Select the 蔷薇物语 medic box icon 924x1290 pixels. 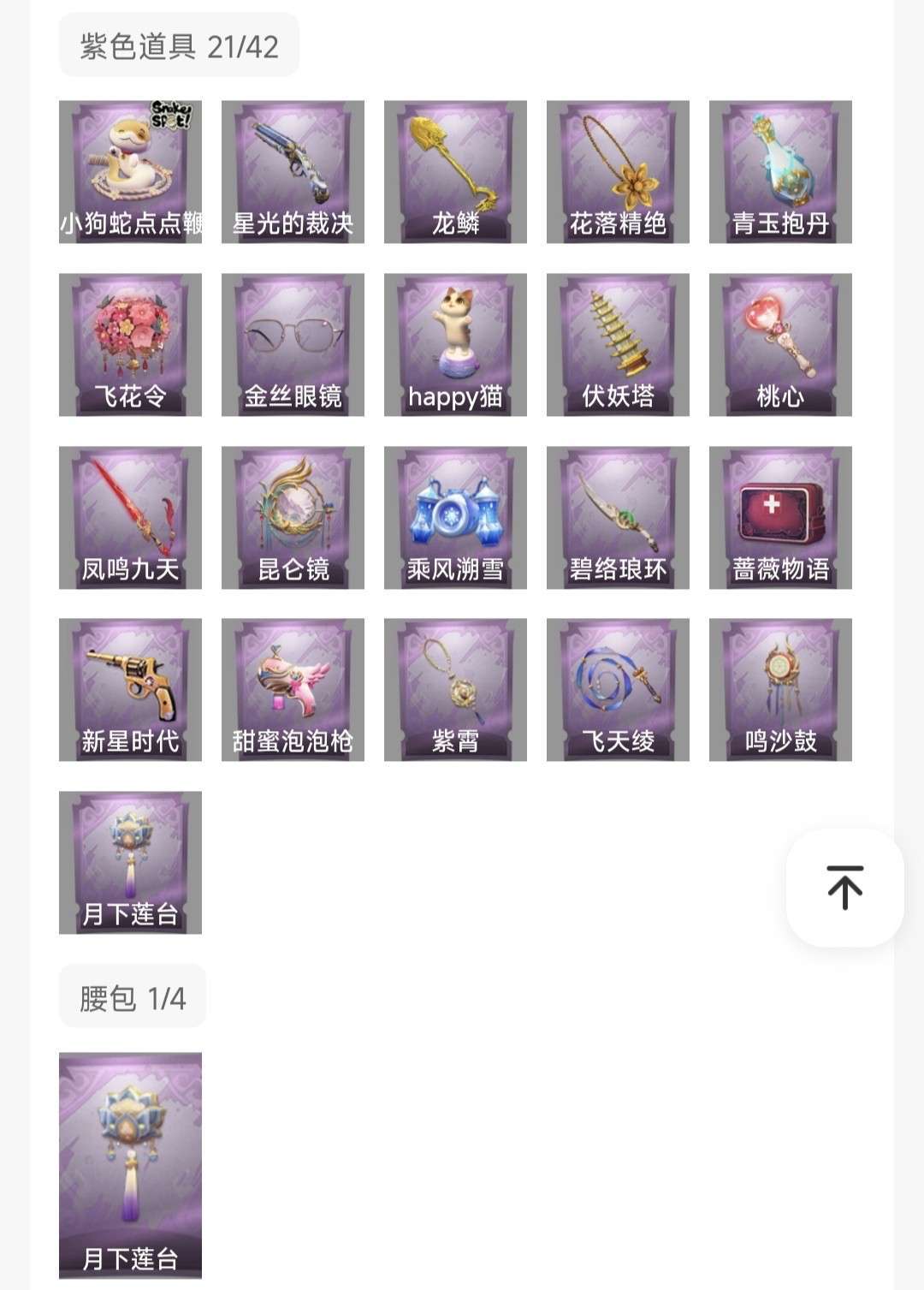click(x=780, y=514)
